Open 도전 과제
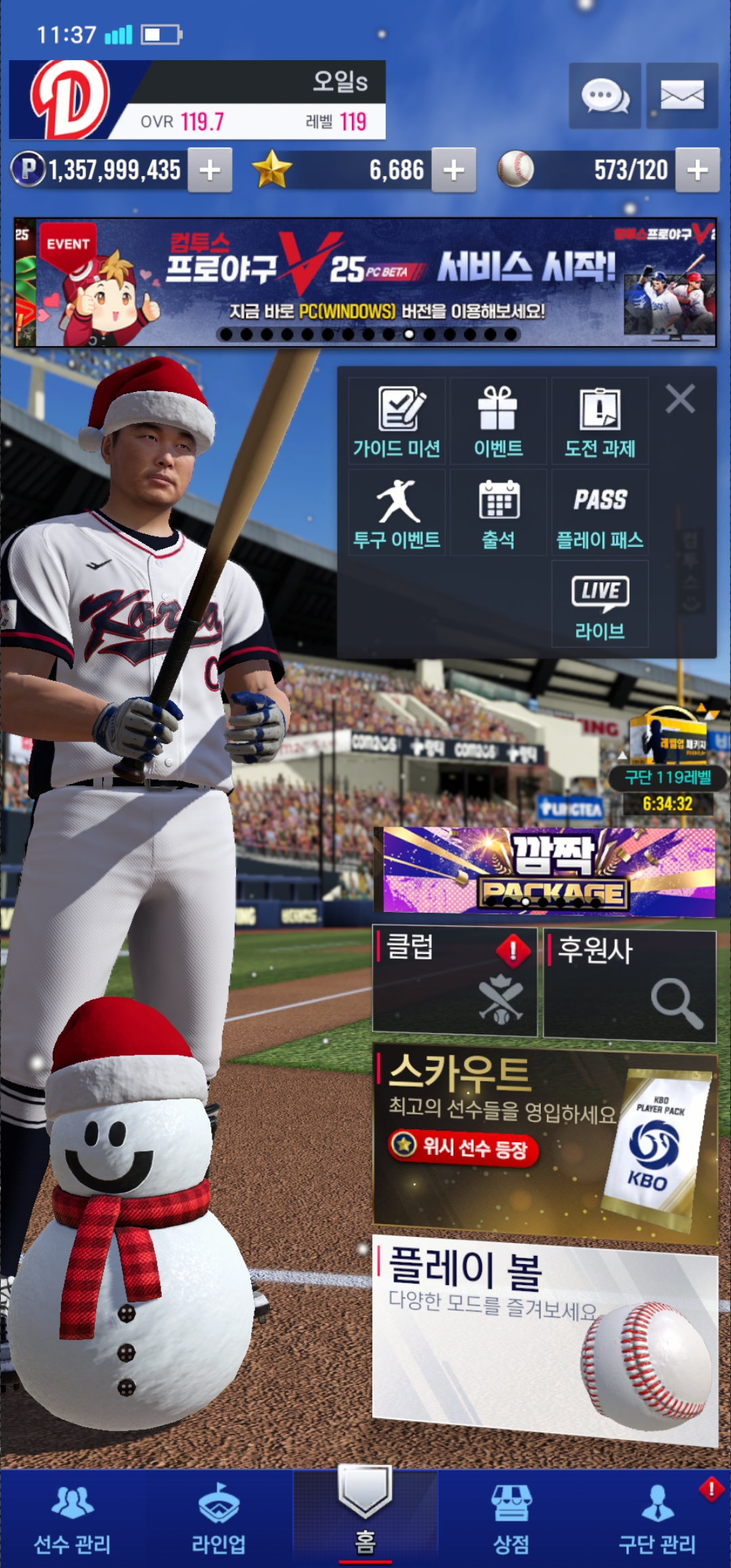The image size is (731, 1568). click(x=600, y=421)
